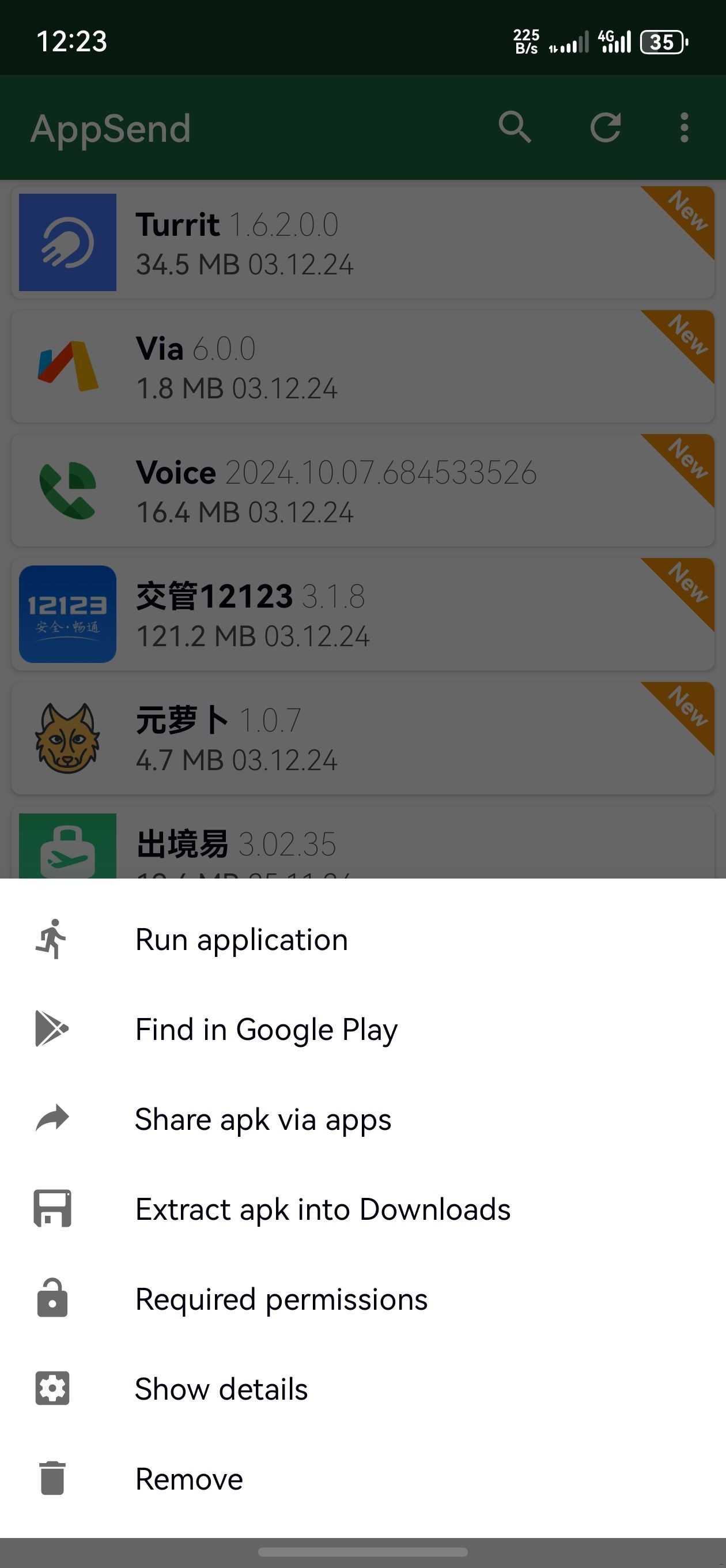The height and width of the screenshot is (1568, 726).
Task: Open the three-dot overflow menu
Action: point(684,128)
